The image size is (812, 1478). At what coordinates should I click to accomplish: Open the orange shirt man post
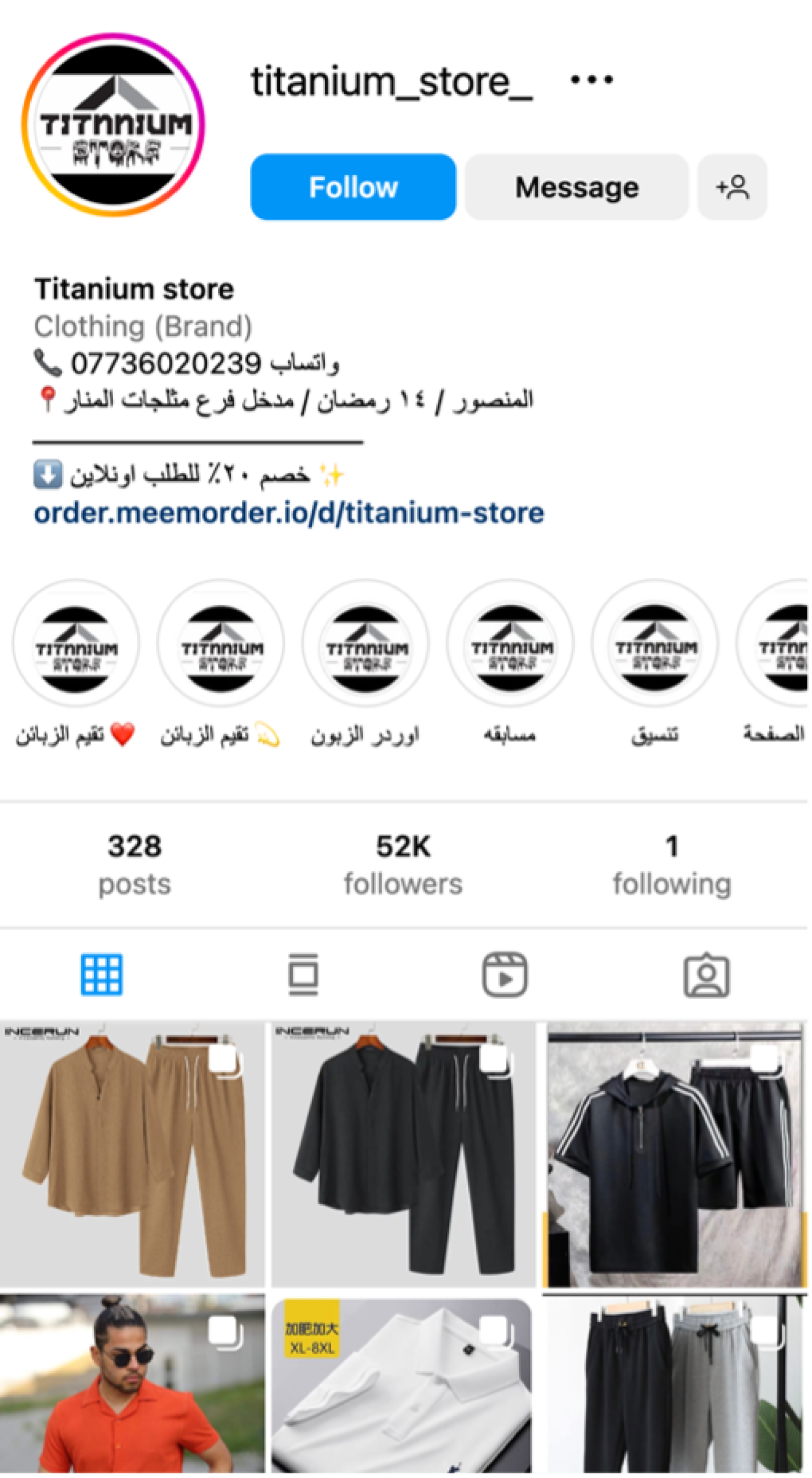132,1385
